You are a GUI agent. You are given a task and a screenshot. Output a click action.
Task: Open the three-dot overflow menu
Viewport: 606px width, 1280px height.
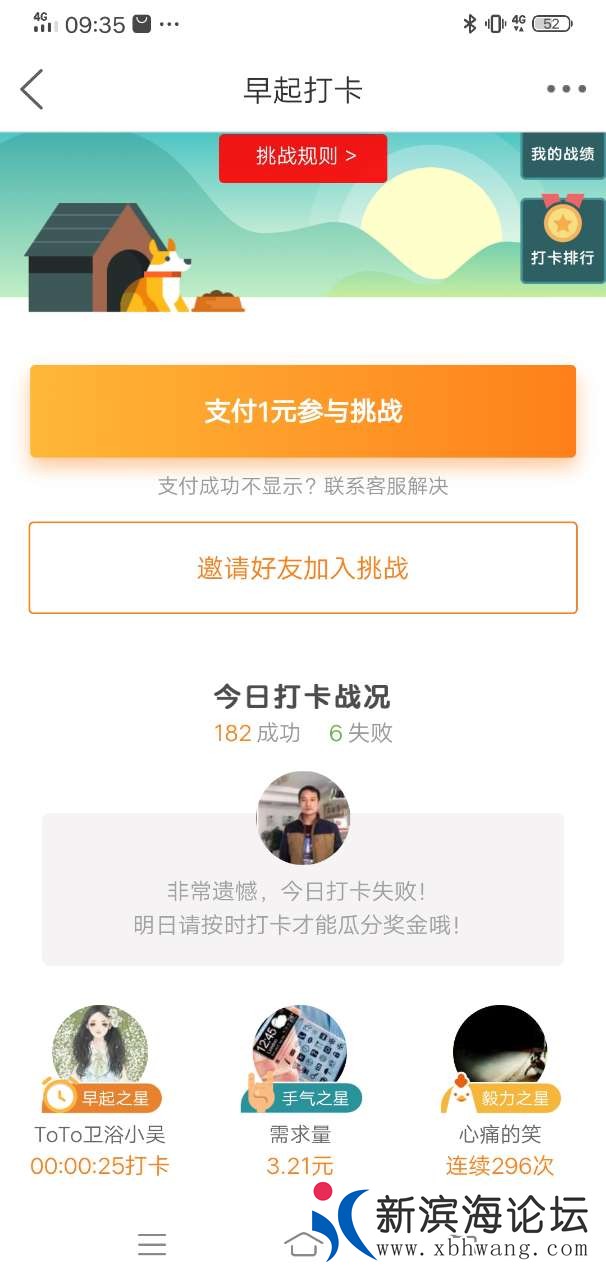[x=566, y=90]
